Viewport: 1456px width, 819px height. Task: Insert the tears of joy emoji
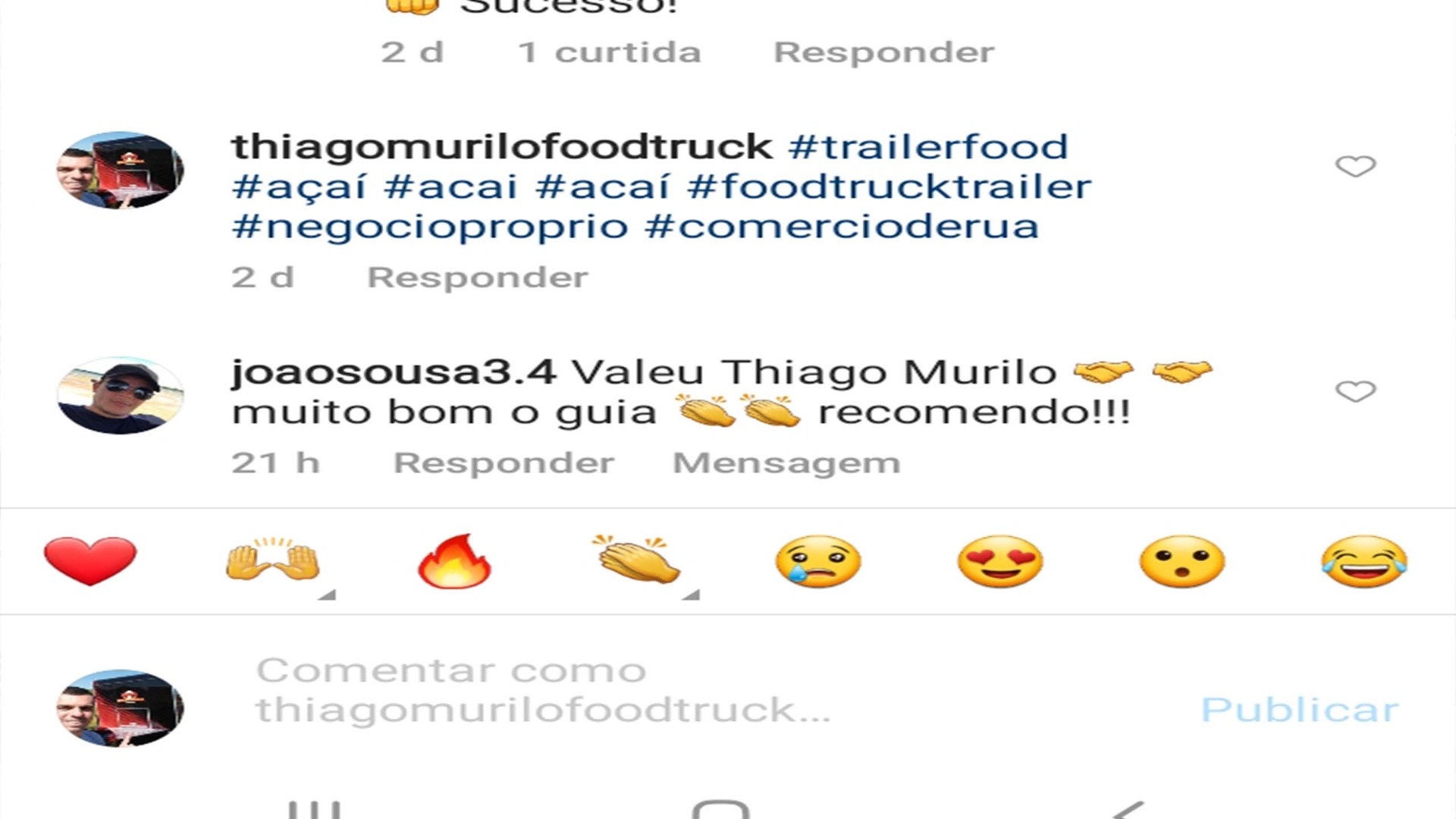tap(1363, 561)
